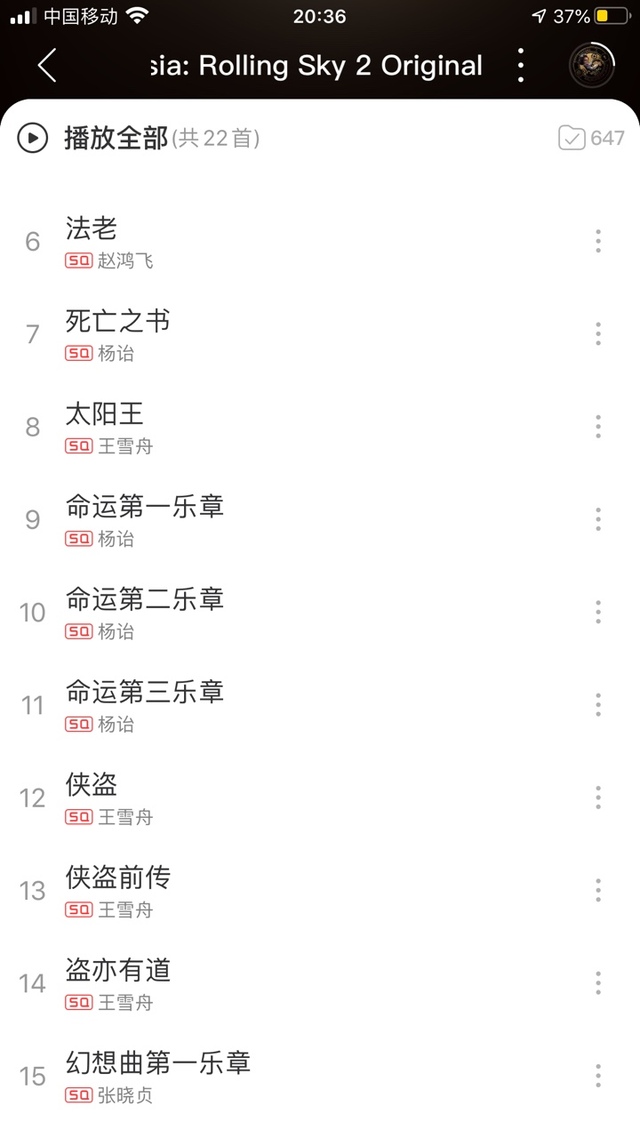Open more options for 死亡之书
The image size is (640, 1138).
[598, 334]
